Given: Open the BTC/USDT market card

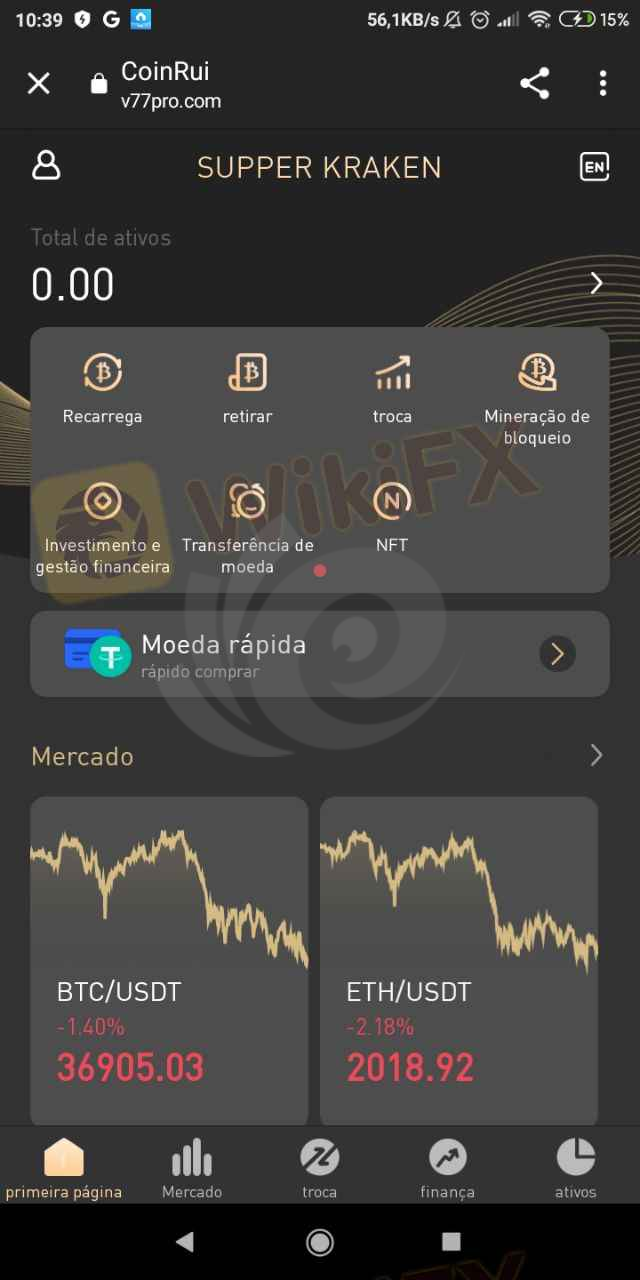Looking at the screenshot, I should click(x=169, y=960).
